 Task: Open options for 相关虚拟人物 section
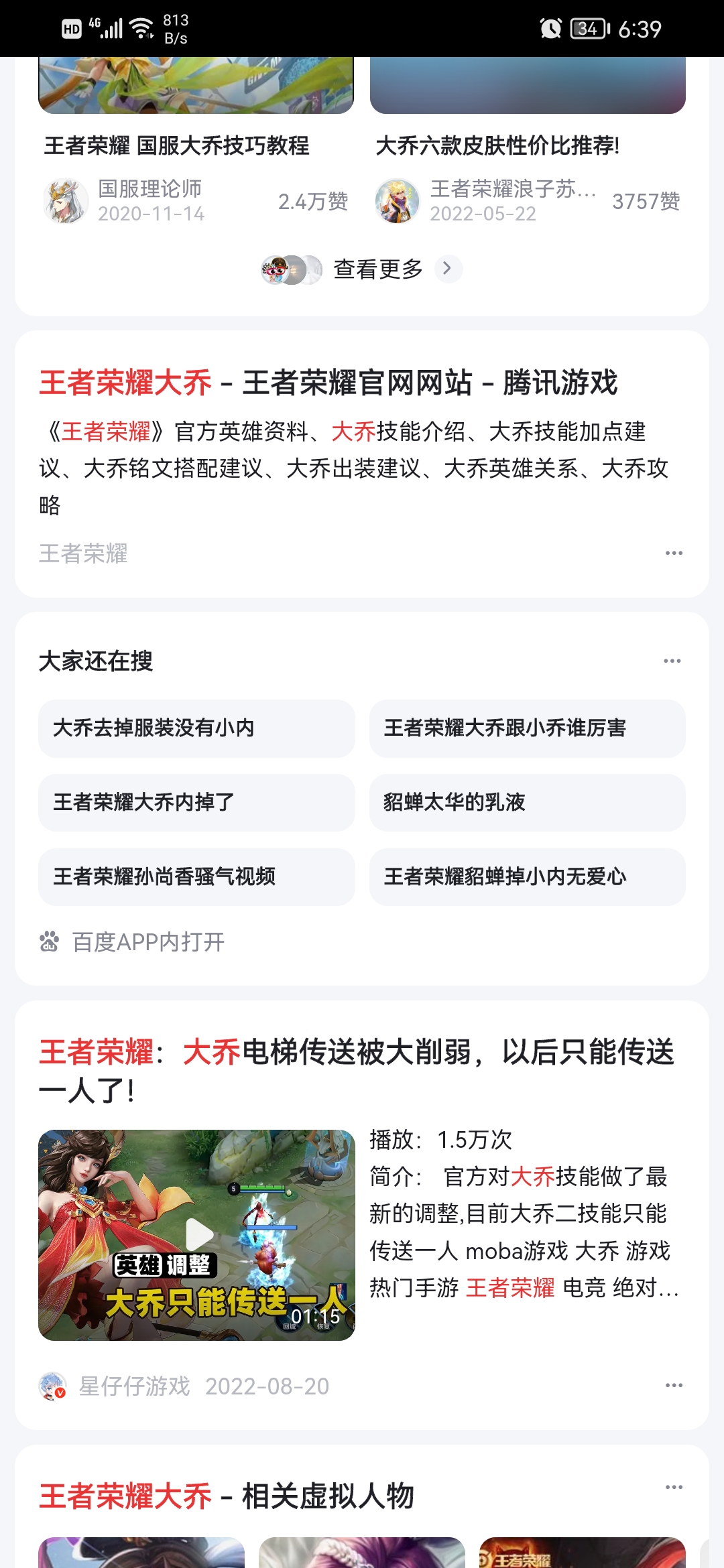point(674,1487)
